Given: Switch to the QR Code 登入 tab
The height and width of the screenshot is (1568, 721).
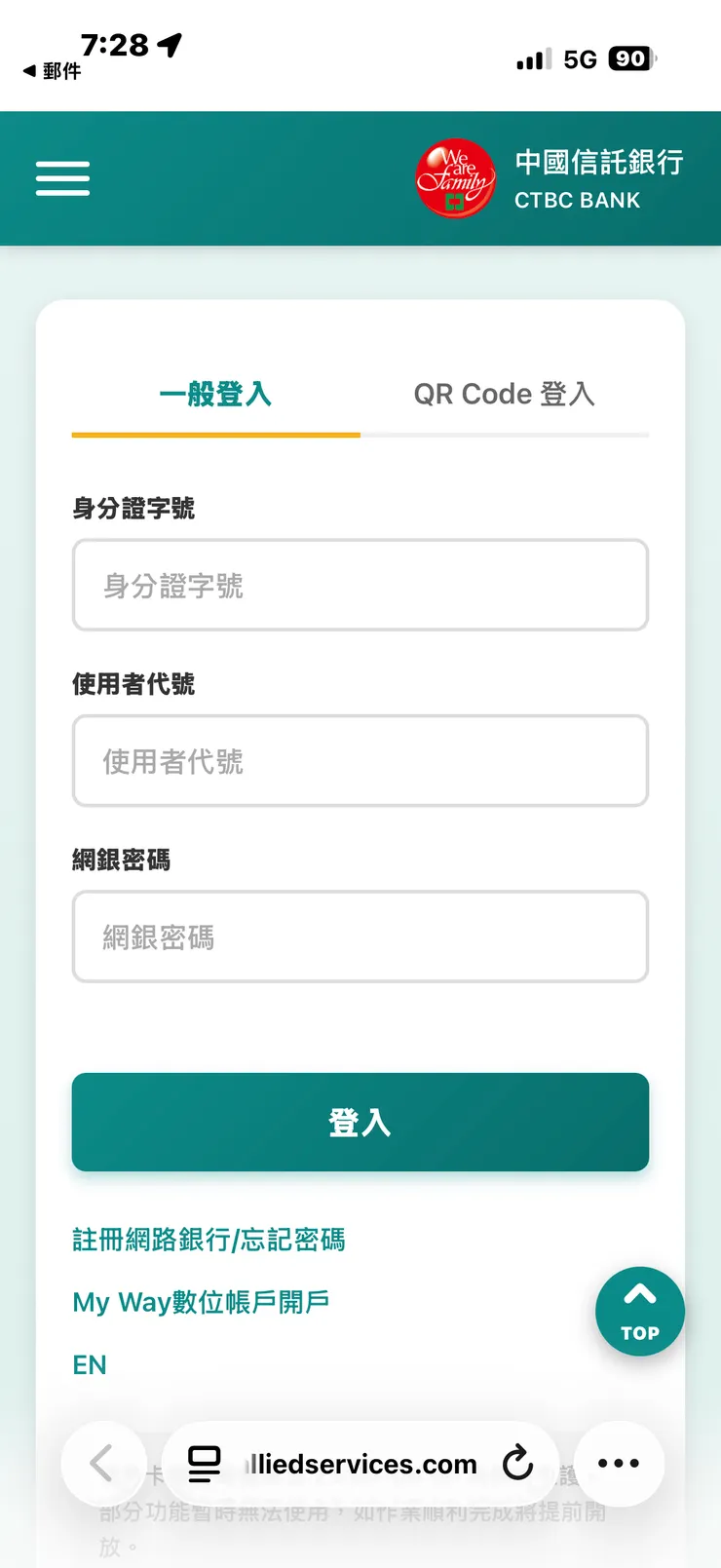Looking at the screenshot, I should [504, 394].
